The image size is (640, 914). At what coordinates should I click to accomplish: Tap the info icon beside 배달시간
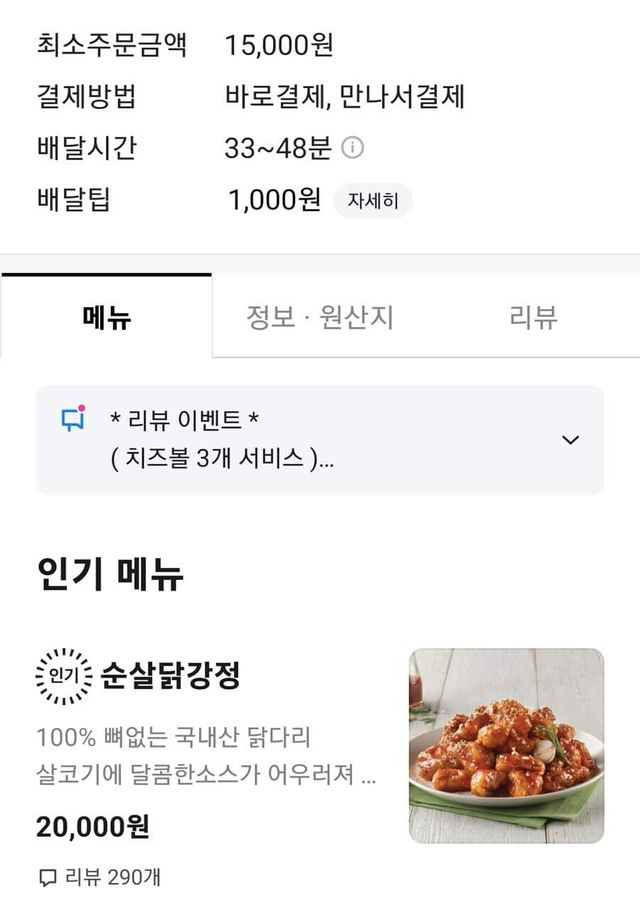353,148
